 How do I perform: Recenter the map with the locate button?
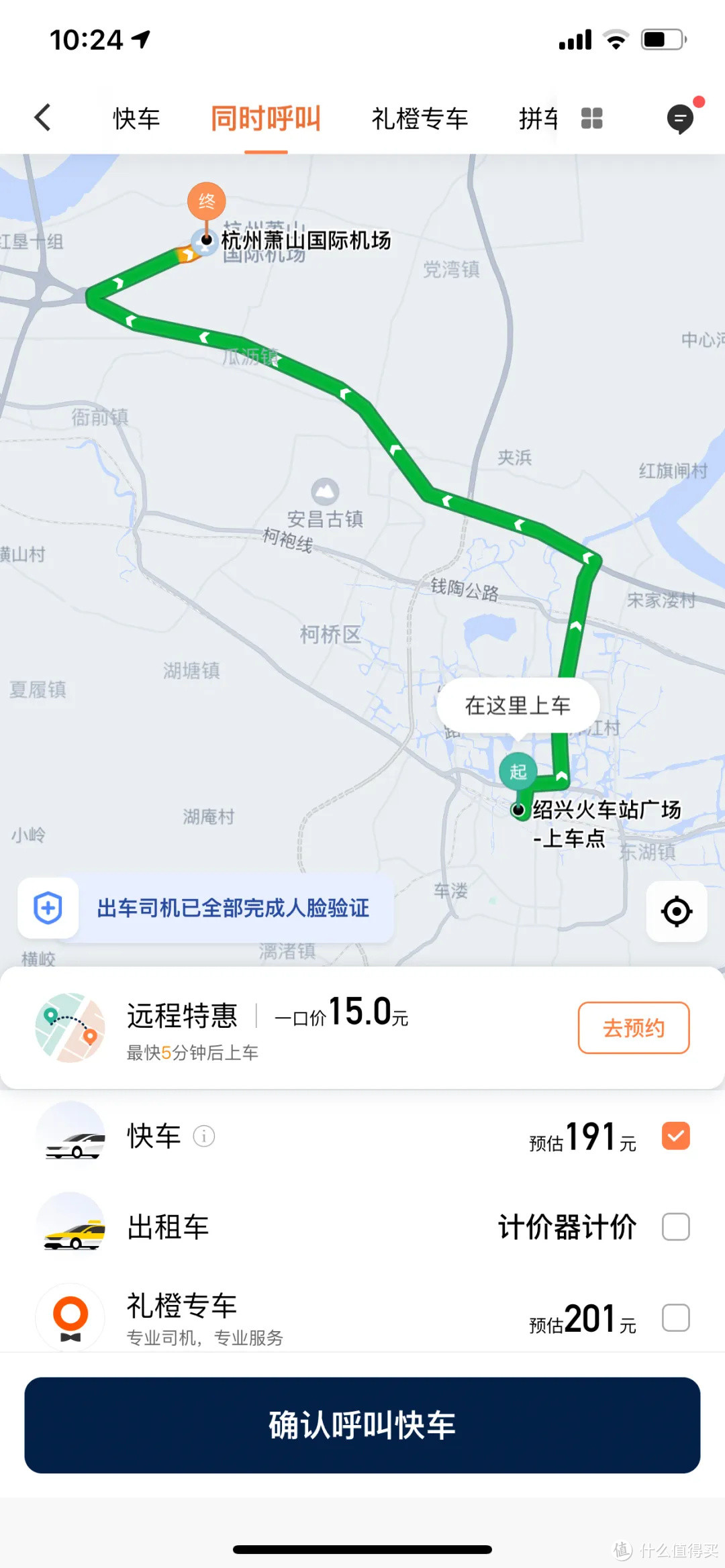pyautogui.click(x=676, y=911)
